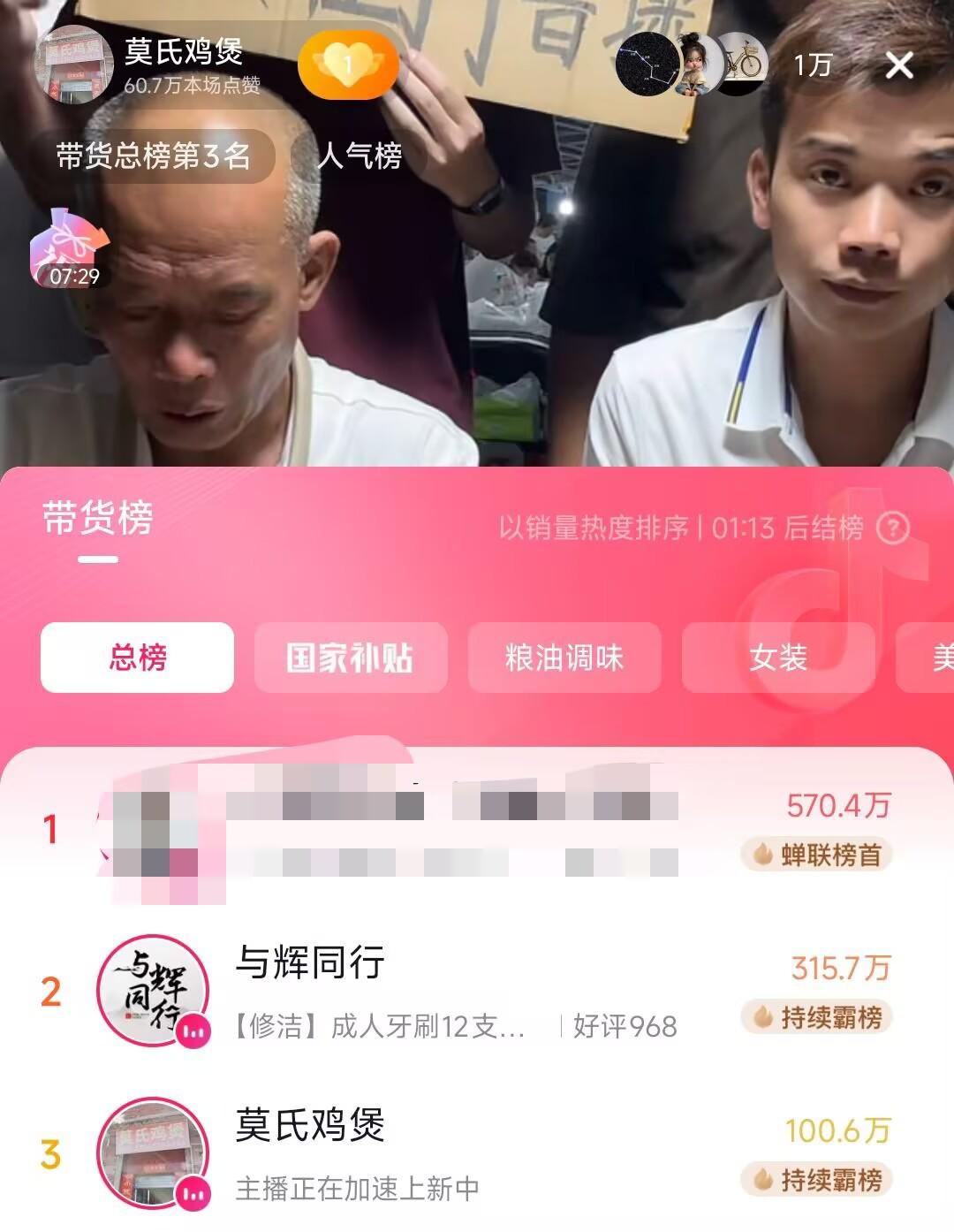Switch to 女装 category
The image size is (954, 1232).
click(778, 658)
